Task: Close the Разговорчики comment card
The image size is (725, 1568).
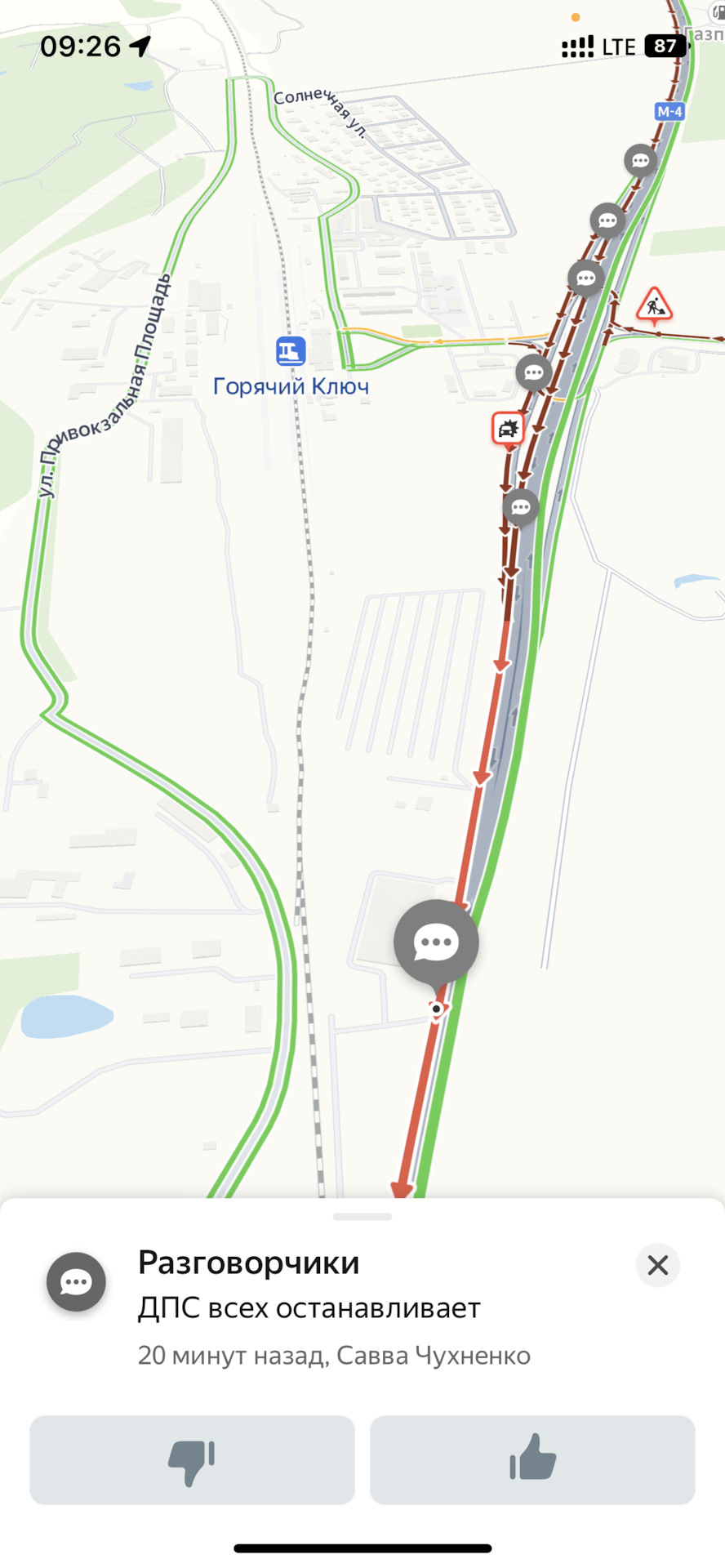Action: click(x=657, y=1265)
